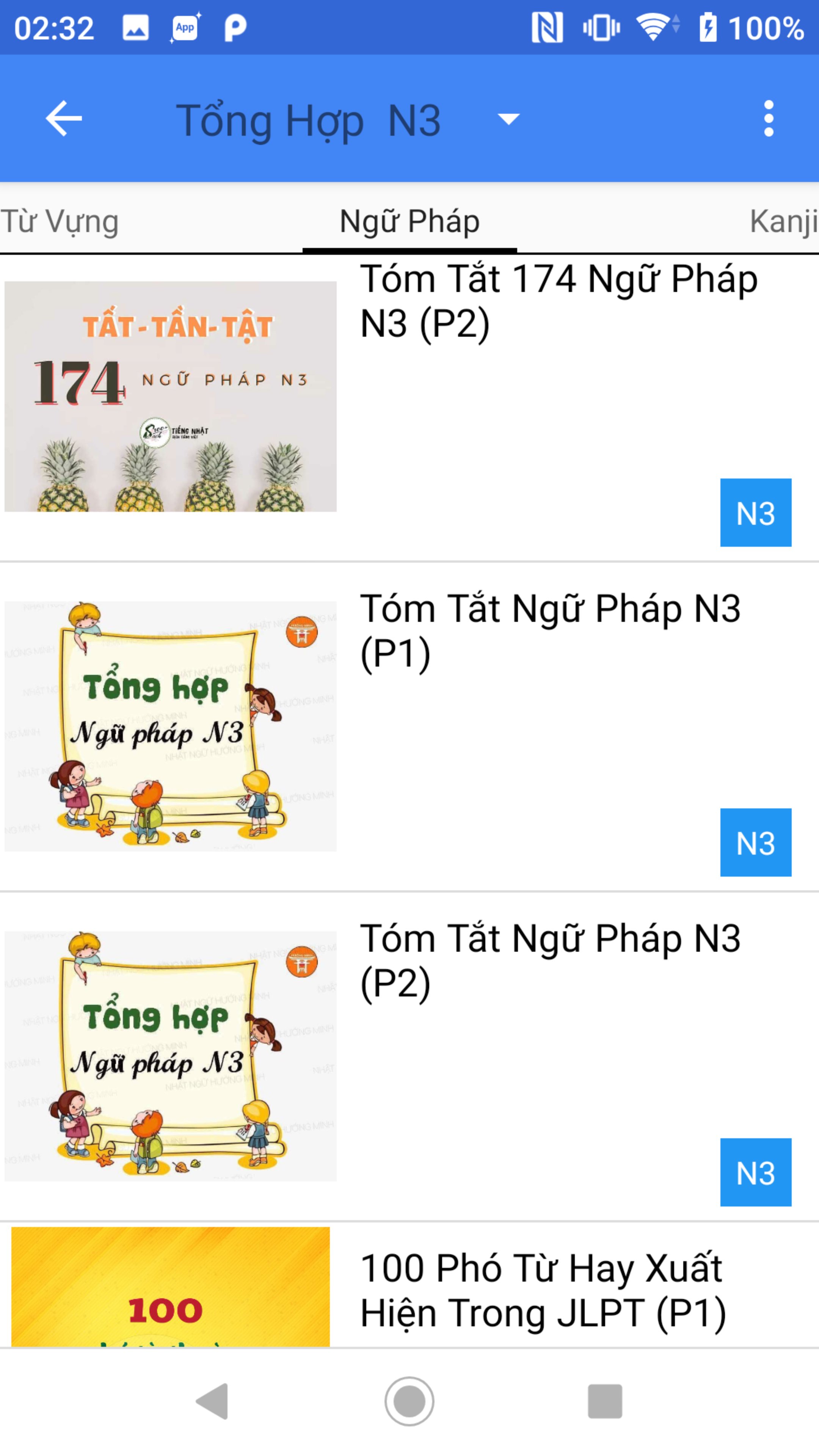Screen dimensions: 819x1456
Task: Switch to the Từ Vựng tab
Action: tap(60, 221)
